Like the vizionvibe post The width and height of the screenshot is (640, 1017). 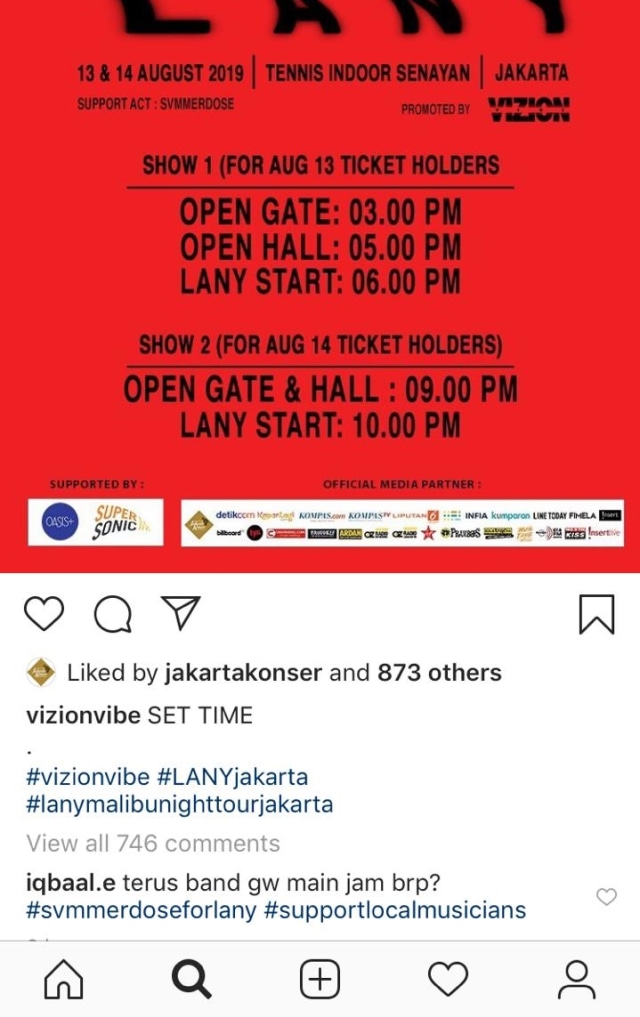click(x=43, y=613)
